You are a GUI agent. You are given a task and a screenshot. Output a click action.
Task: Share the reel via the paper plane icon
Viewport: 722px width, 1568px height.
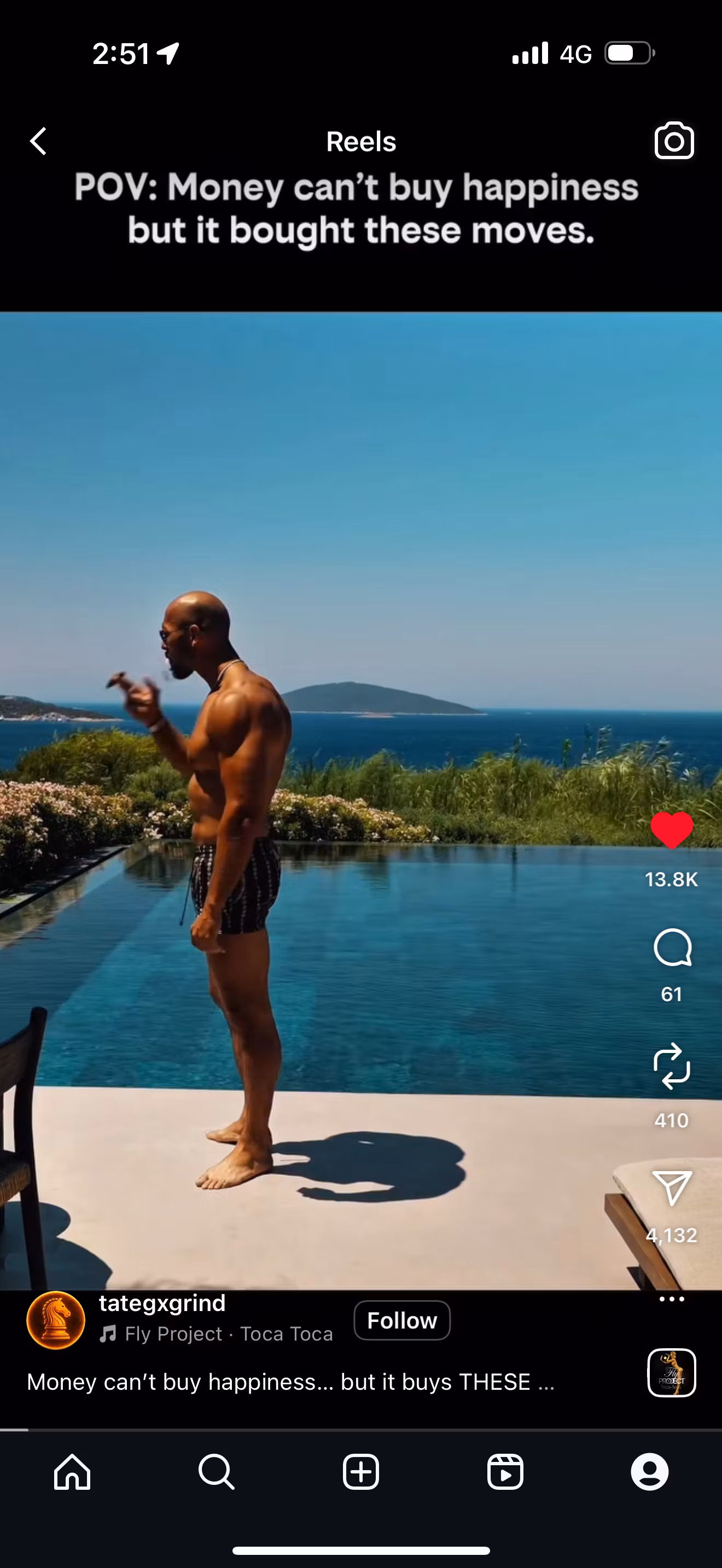pos(672,1187)
